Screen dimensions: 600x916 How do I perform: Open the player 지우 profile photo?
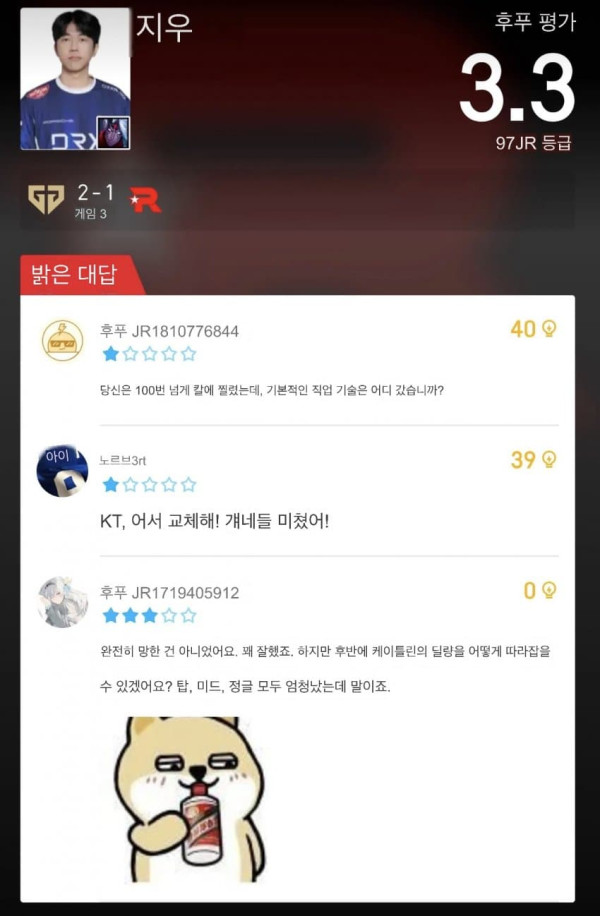click(x=75, y=79)
